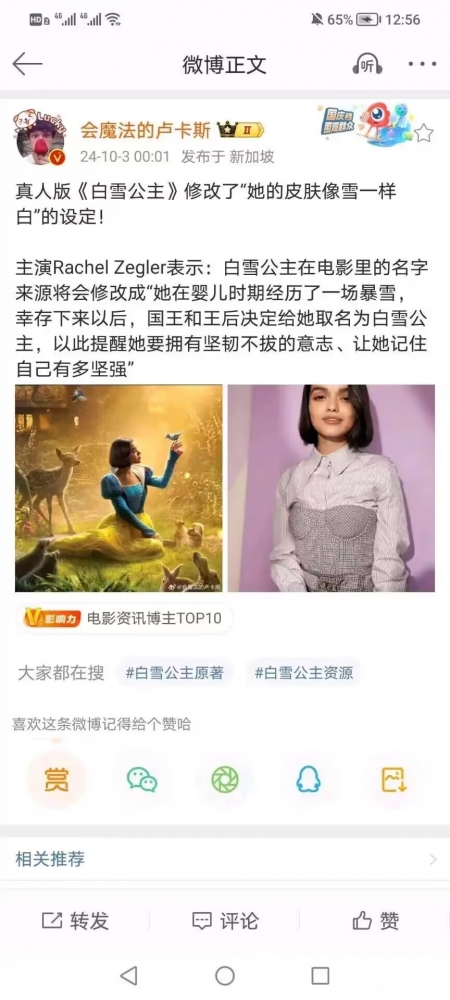Image resolution: width=450 pixels, height=1000 pixels.
Task: Open the three-dot overflow menu
Action: click(422, 64)
